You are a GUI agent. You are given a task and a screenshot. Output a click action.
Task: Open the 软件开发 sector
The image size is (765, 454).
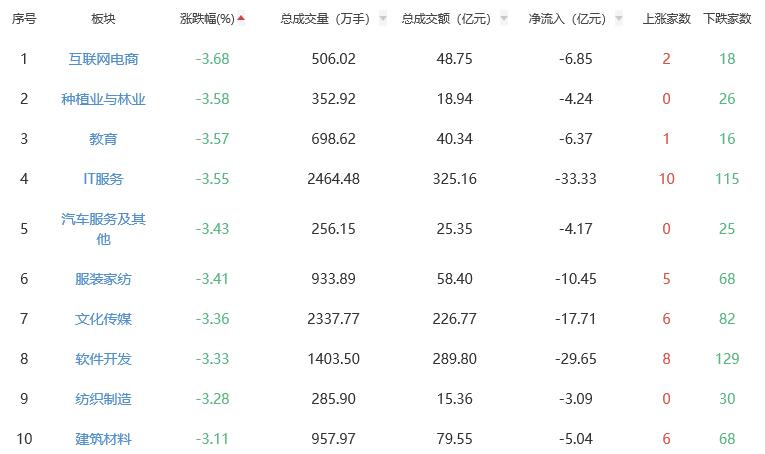click(x=103, y=359)
